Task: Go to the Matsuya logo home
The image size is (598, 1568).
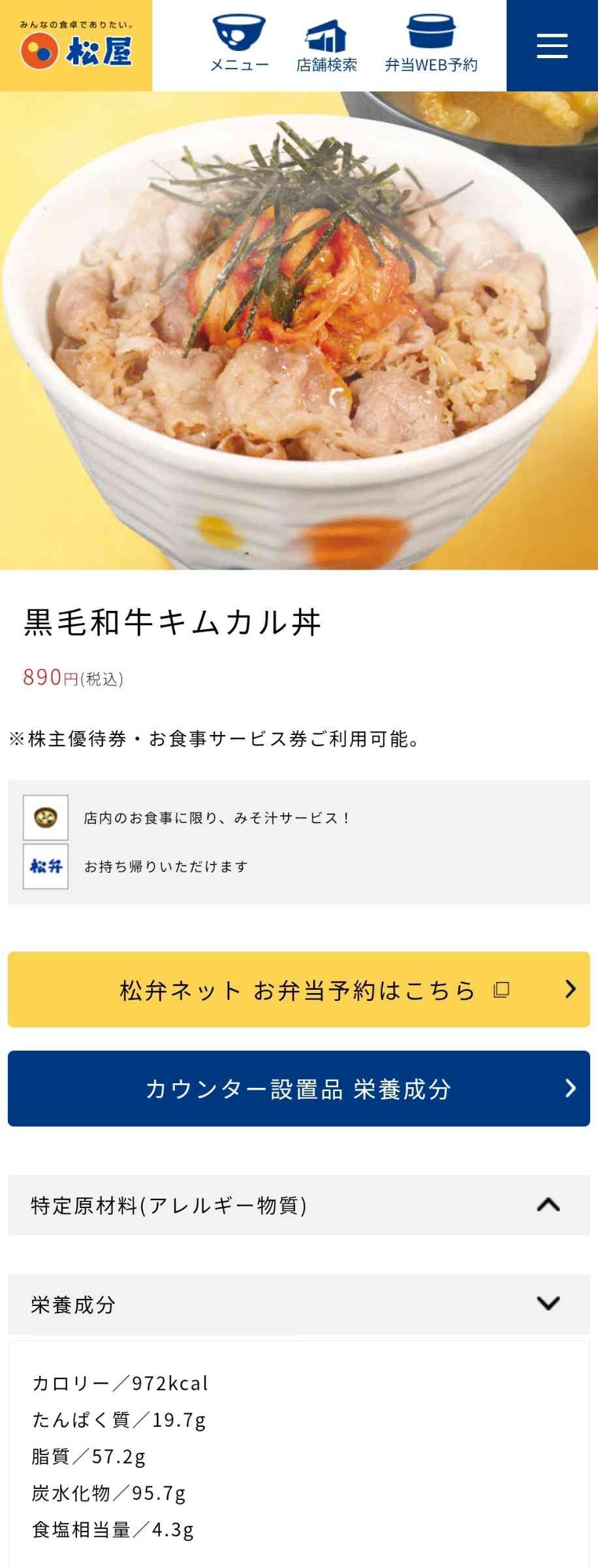Action: 76,46
